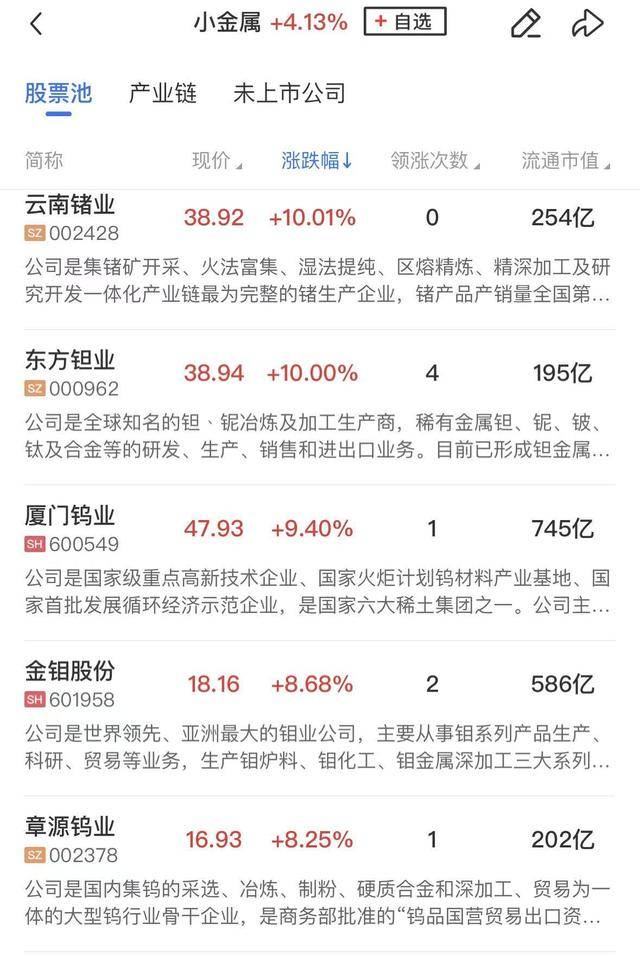
Task: Sort stocks by 涨跌幅
Action: tap(316, 160)
